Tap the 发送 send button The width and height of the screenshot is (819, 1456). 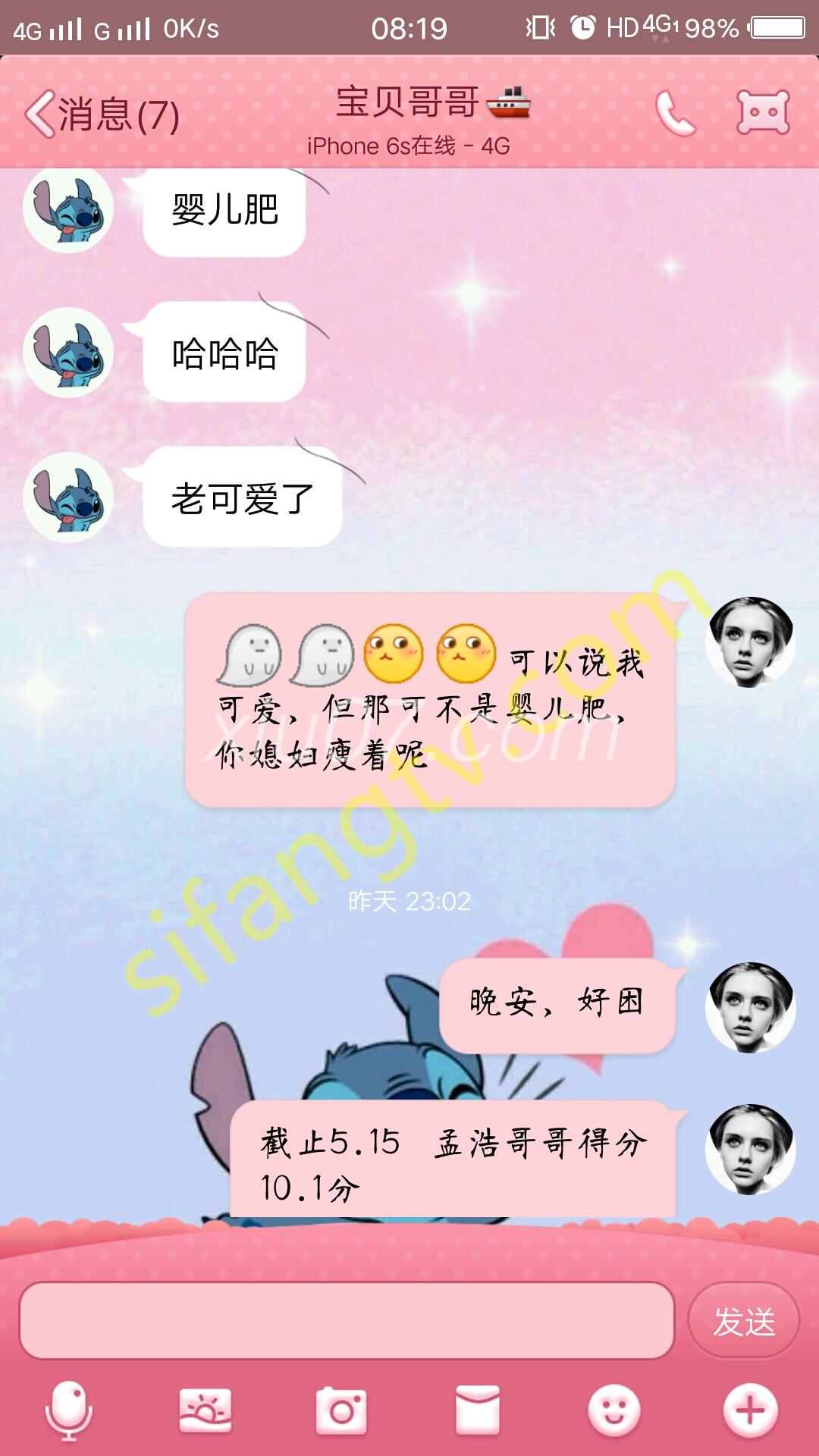pos(743,1321)
